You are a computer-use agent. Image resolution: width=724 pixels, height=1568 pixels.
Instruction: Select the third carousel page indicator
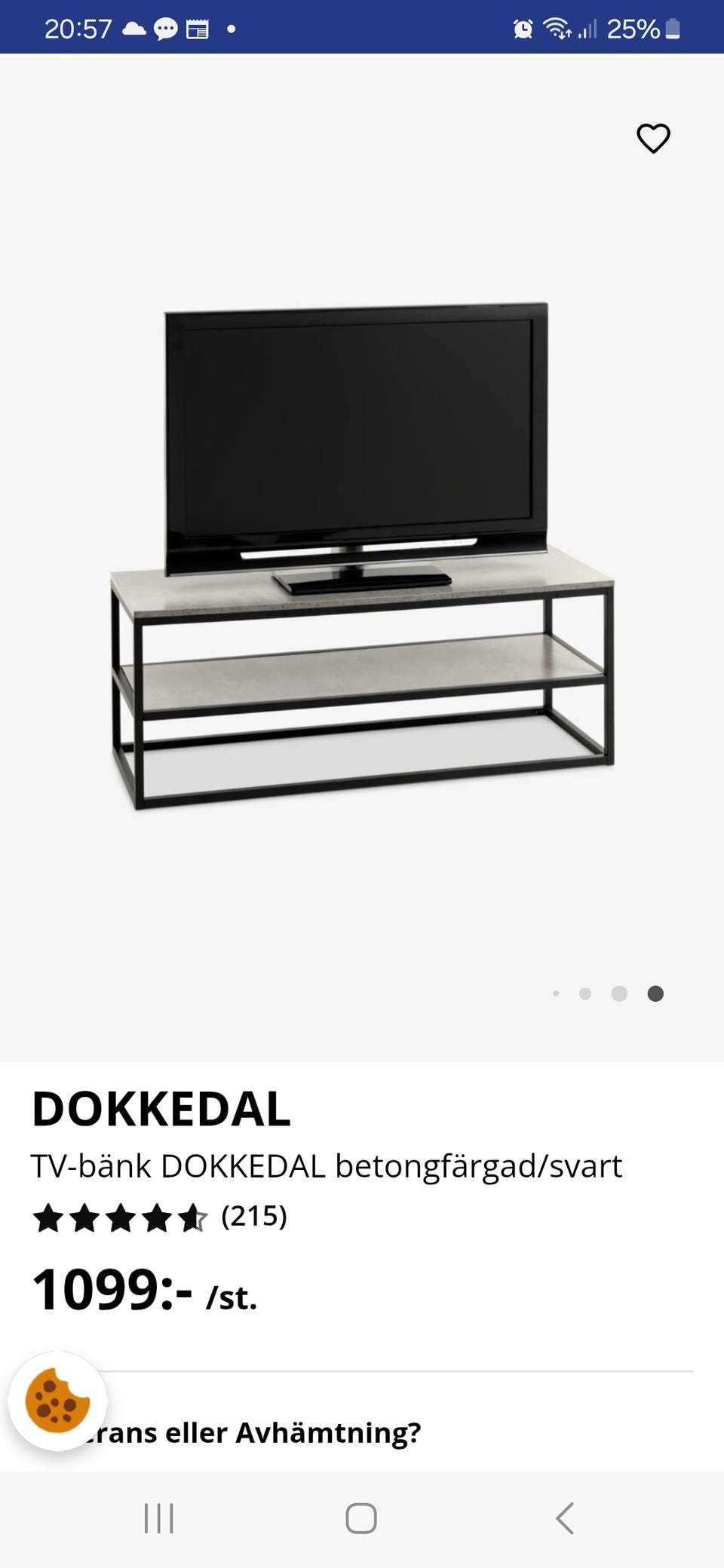click(620, 994)
